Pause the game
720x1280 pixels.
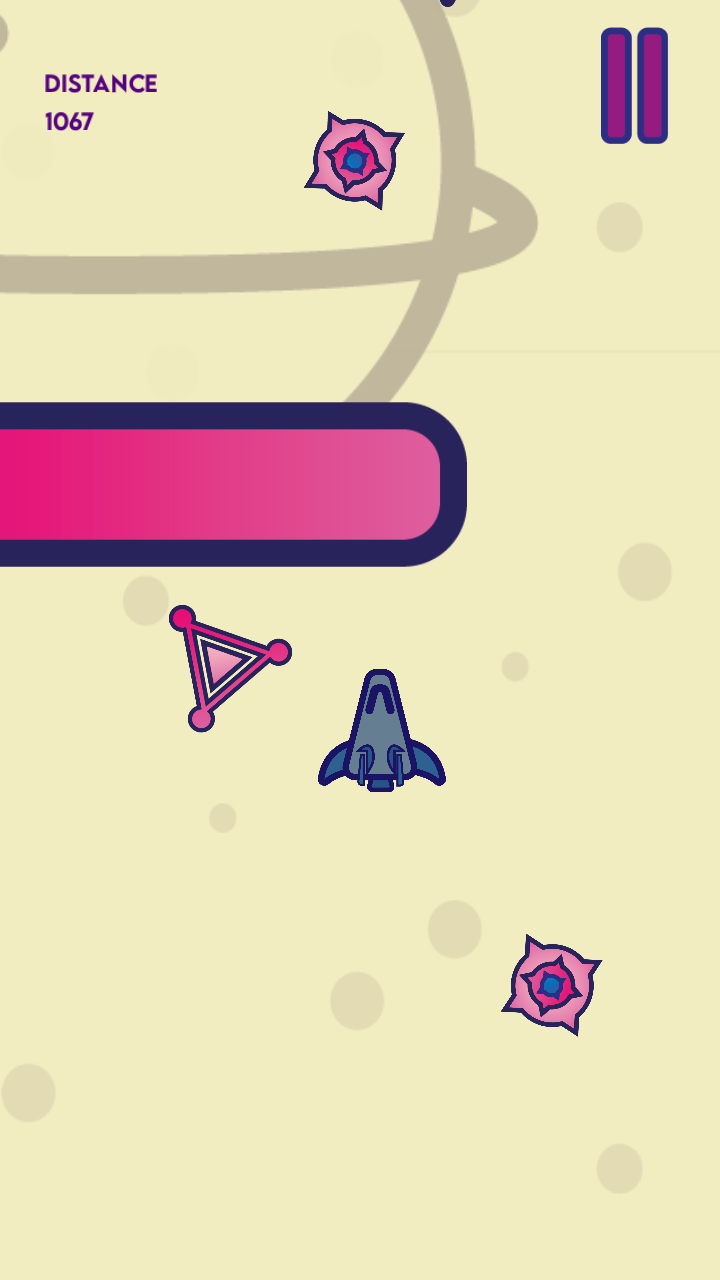pos(634,86)
